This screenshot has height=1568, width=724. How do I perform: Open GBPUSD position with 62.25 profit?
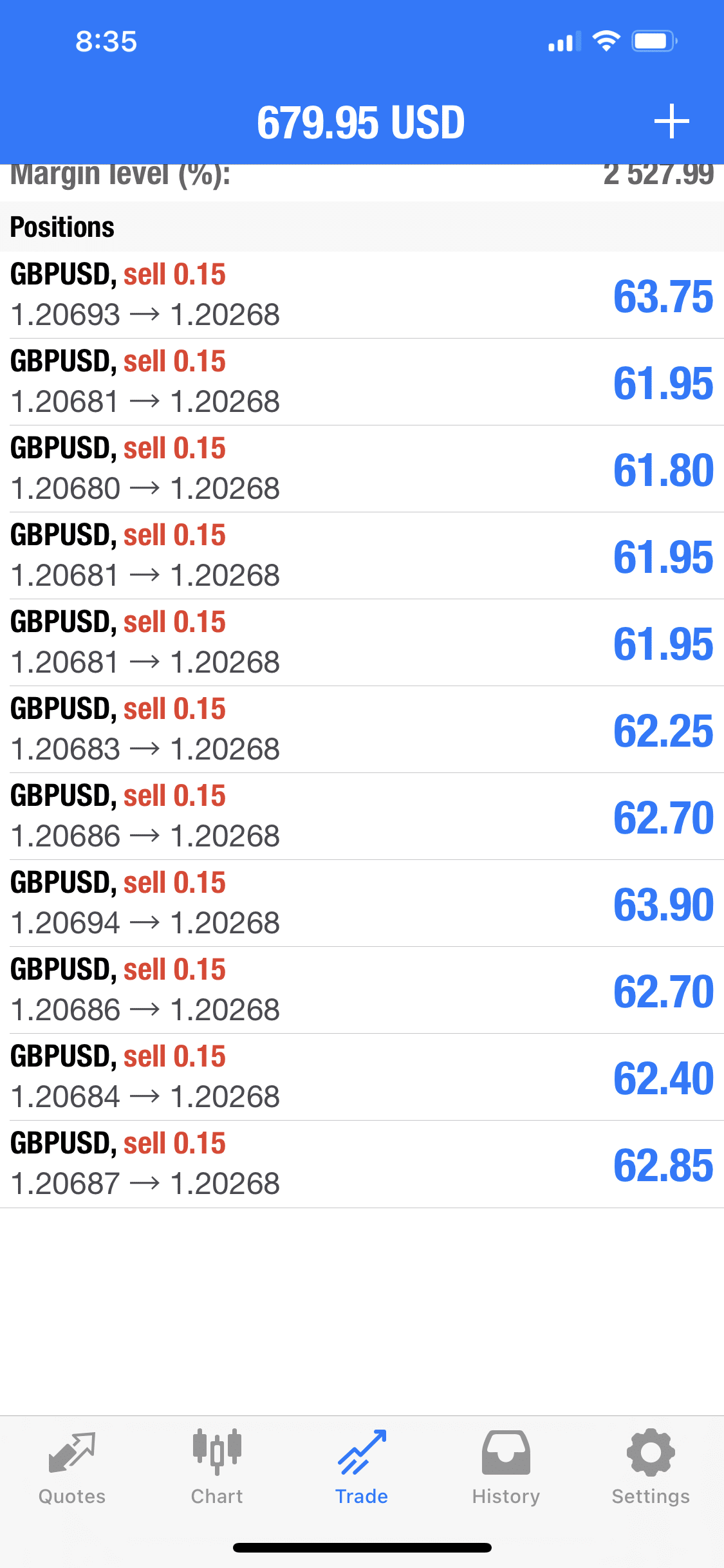tap(362, 729)
